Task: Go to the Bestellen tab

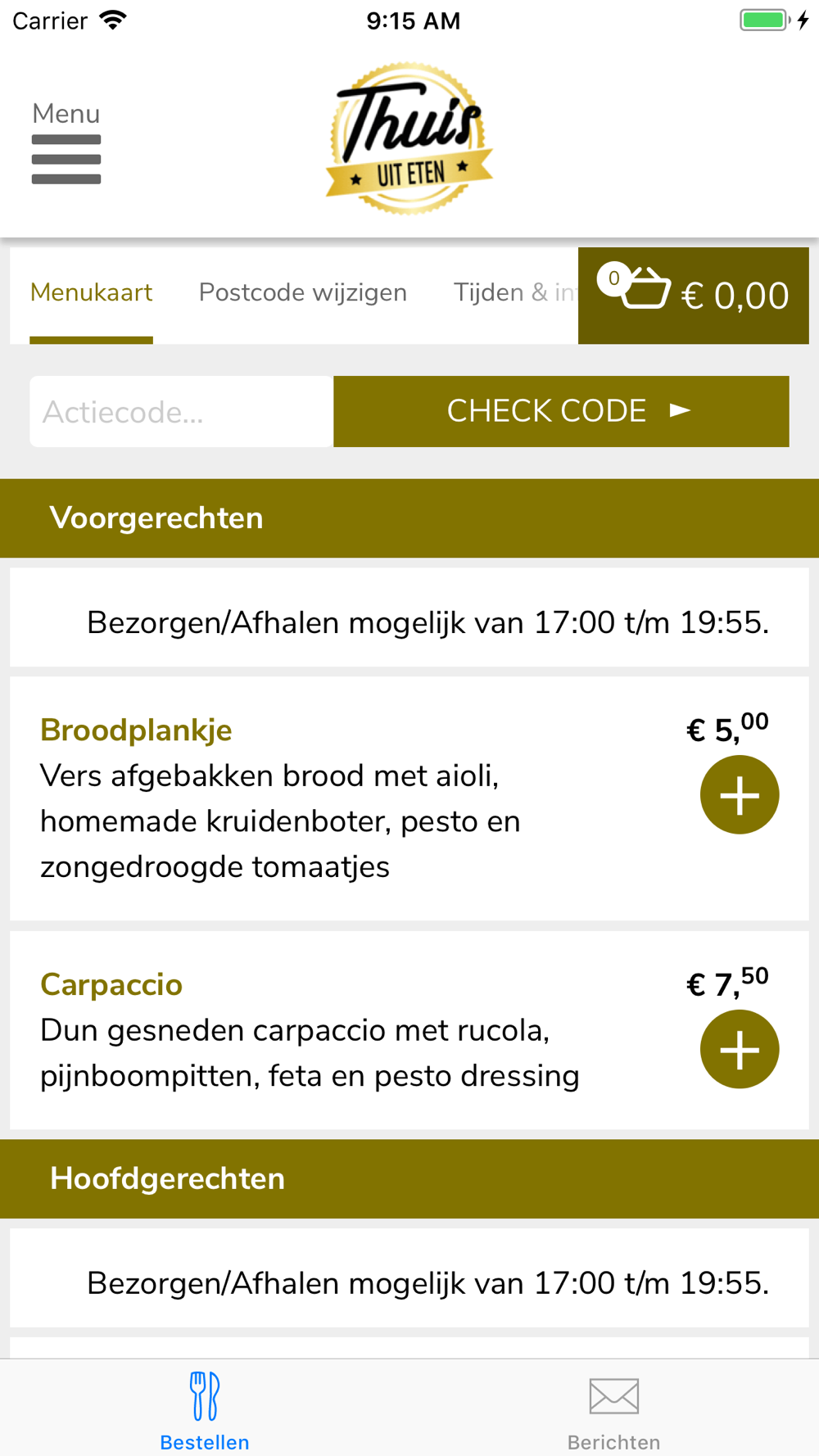Action: point(205,1410)
